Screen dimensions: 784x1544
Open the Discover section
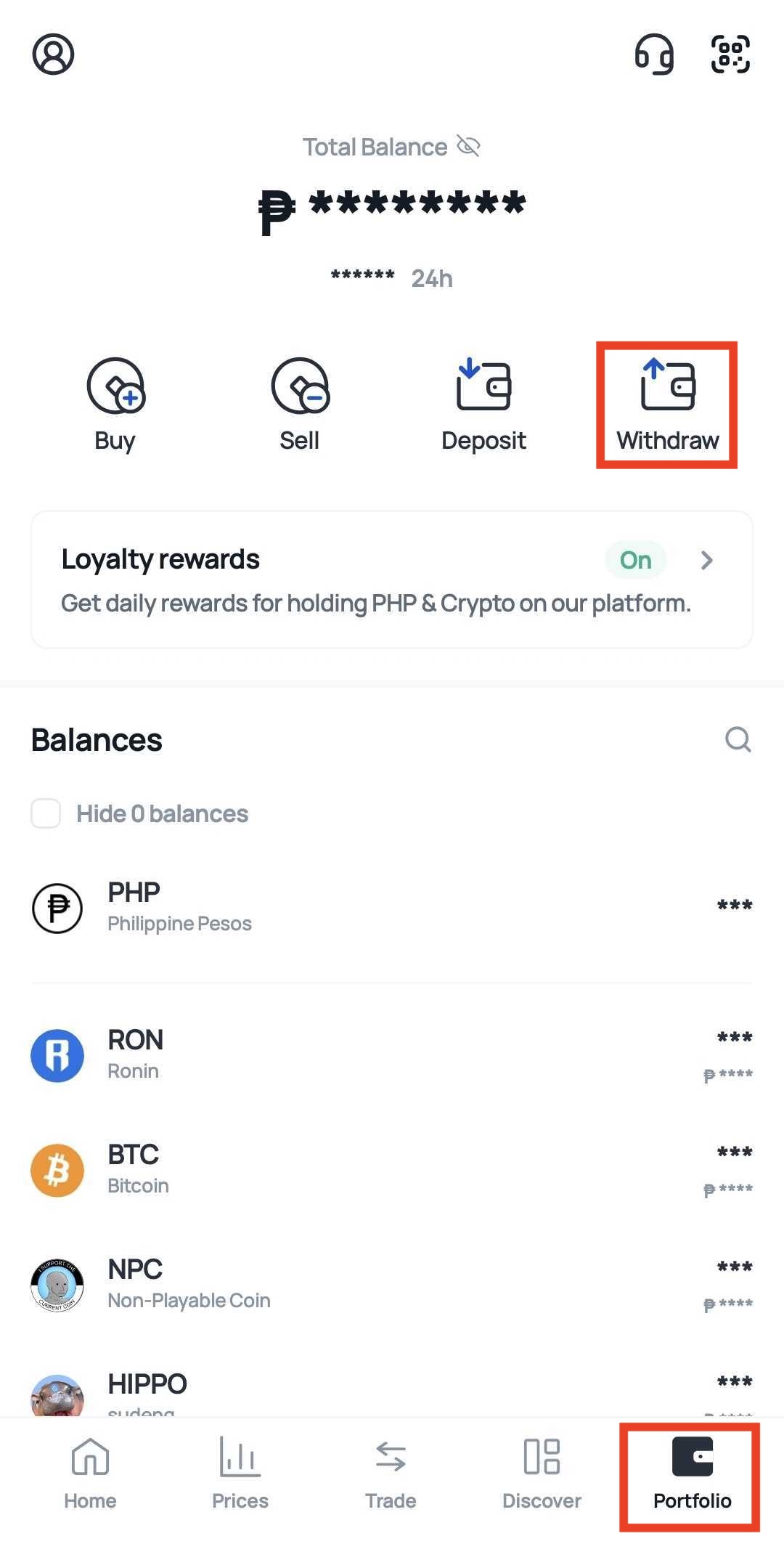[x=542, y=1474]
